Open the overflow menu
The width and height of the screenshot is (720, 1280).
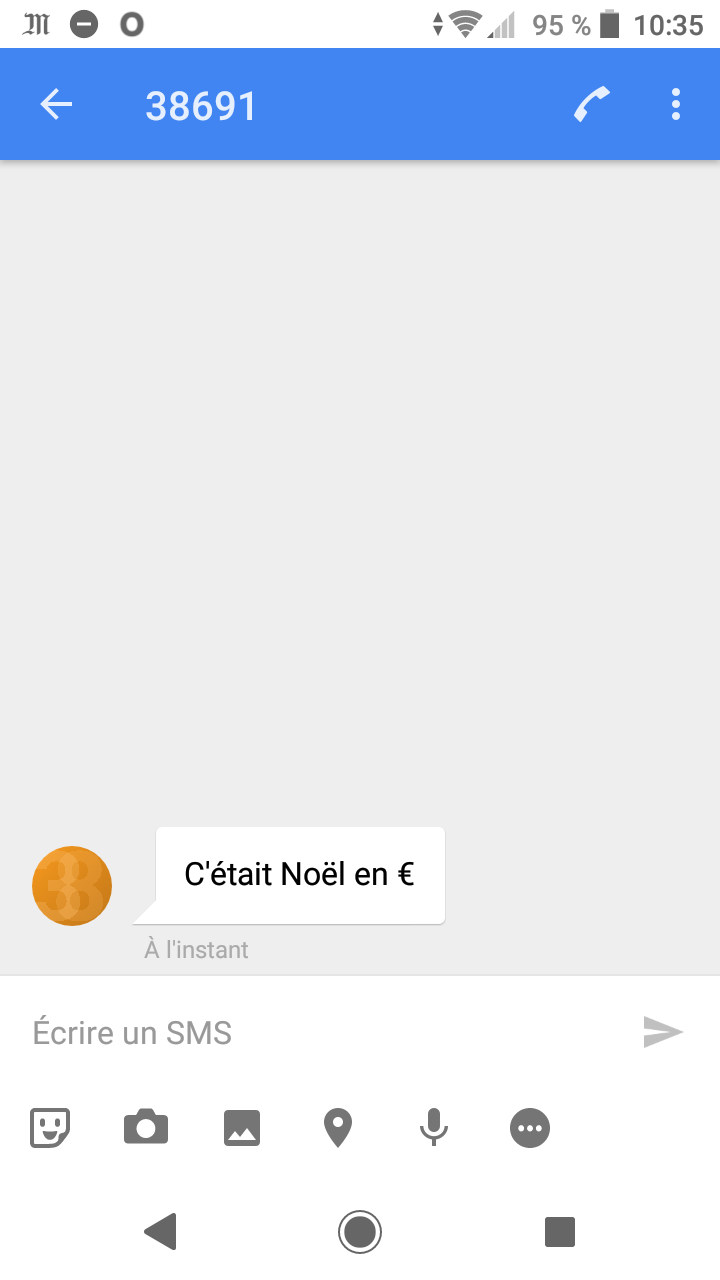[x=676, y=104]
